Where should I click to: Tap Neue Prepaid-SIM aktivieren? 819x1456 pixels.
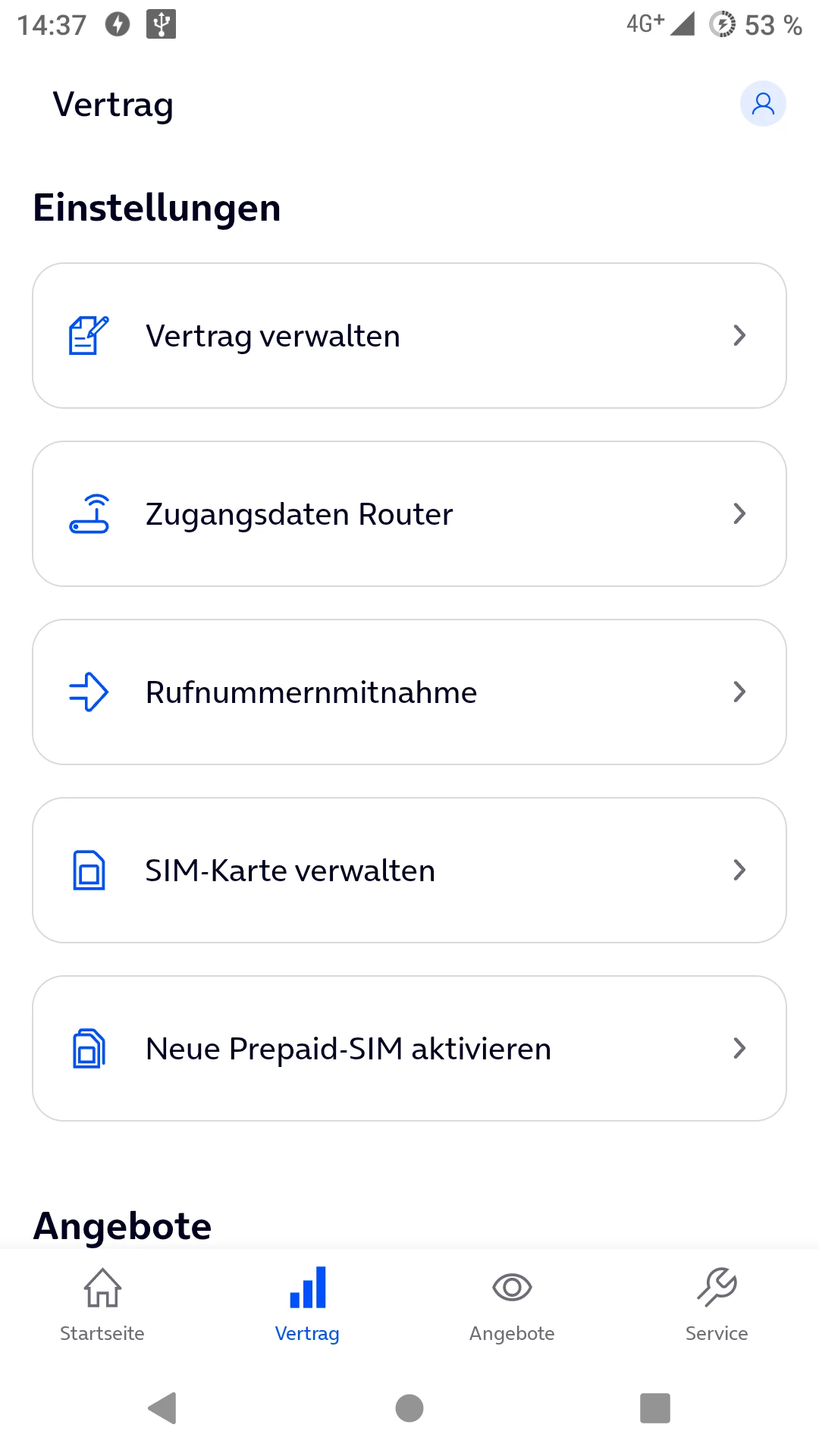(409, 1049)
